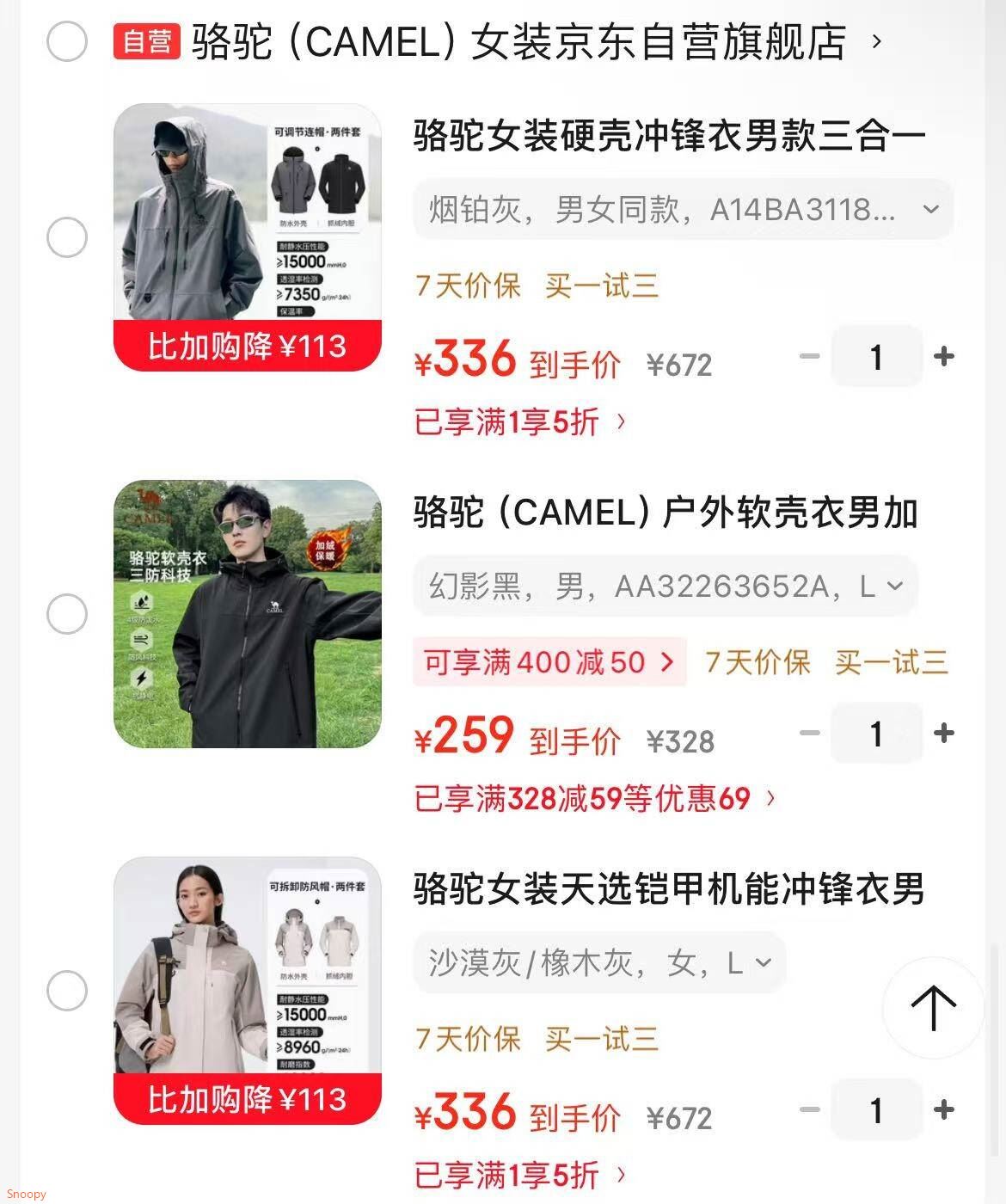Check the hardshell jacket item checkbox
The height and width of the screenshot is (1204, 1006).
pyautogui.click(x=66, y=236)
